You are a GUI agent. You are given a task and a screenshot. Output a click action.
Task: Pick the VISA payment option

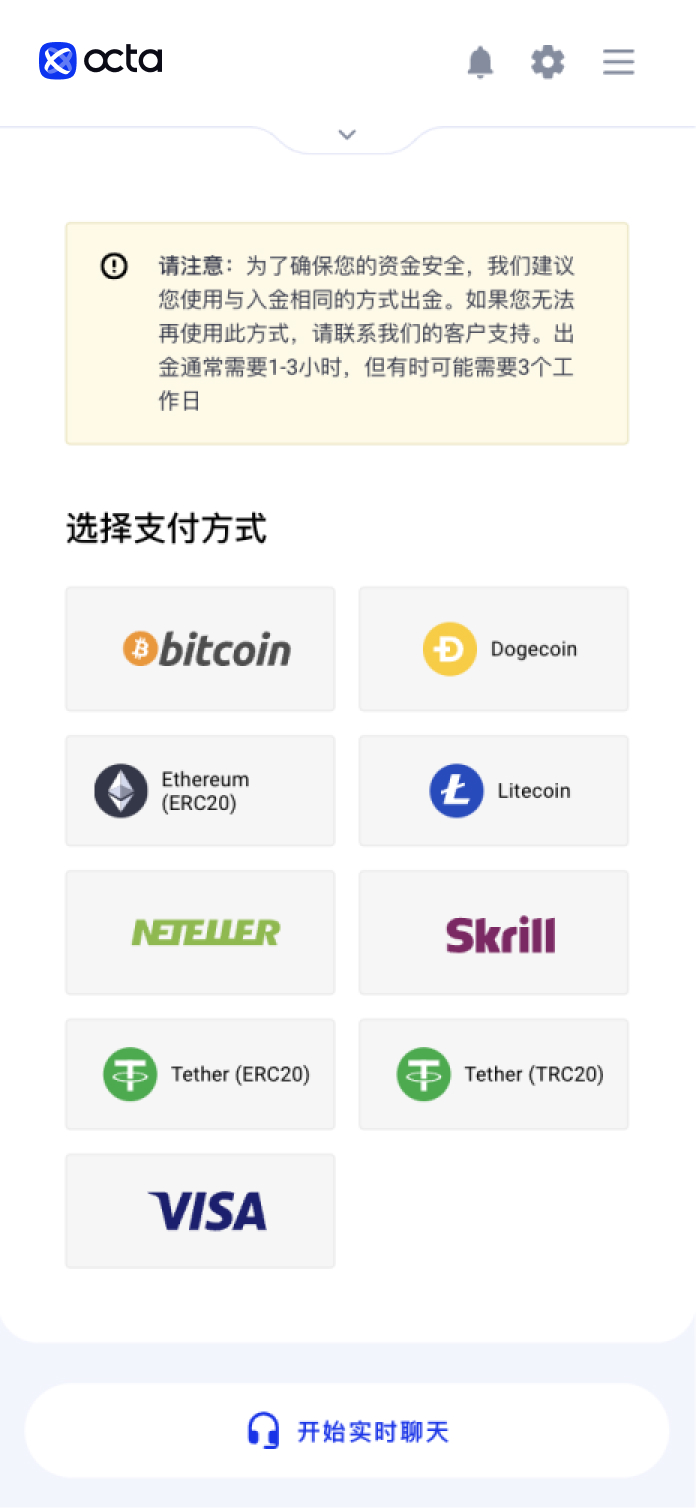pos(200,1211)
